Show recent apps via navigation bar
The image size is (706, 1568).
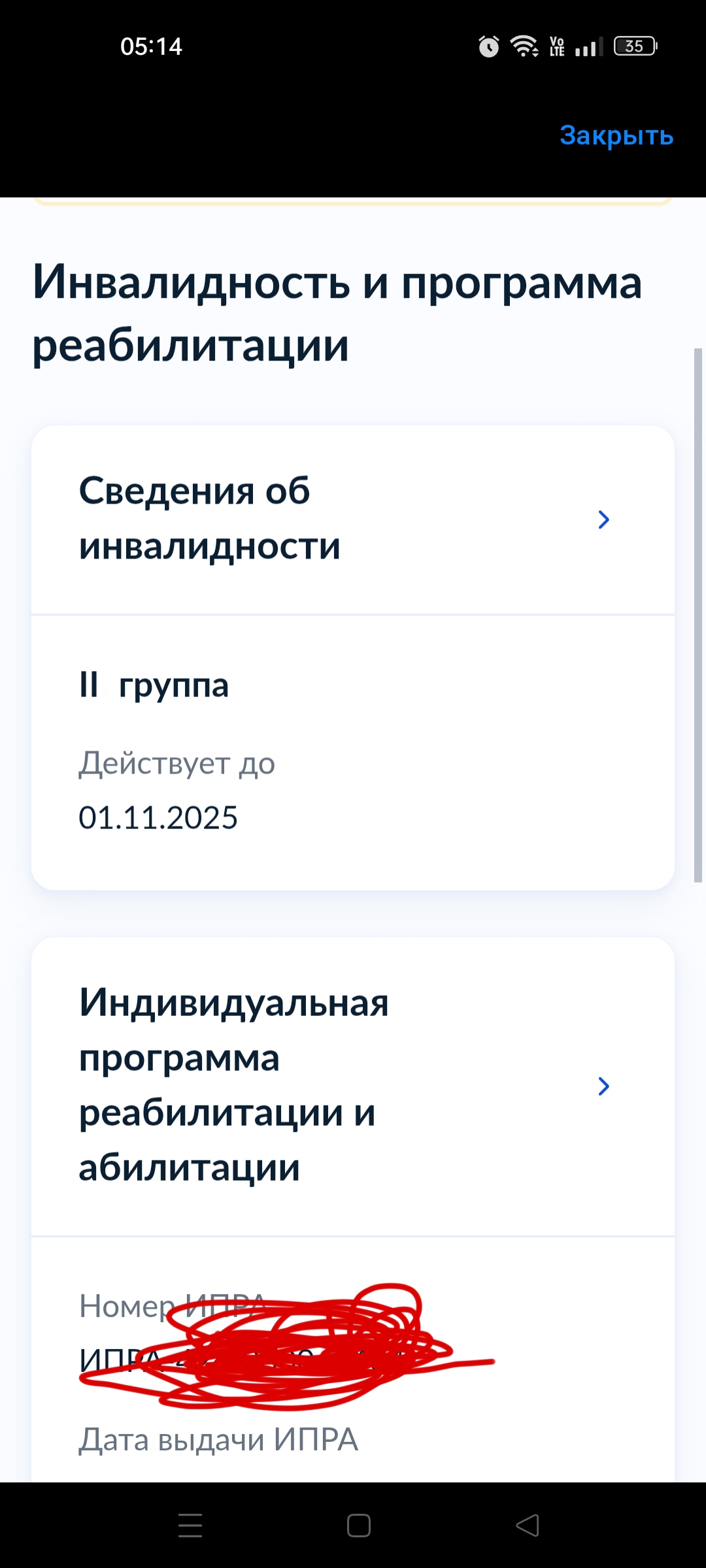tap(190, 1526)
